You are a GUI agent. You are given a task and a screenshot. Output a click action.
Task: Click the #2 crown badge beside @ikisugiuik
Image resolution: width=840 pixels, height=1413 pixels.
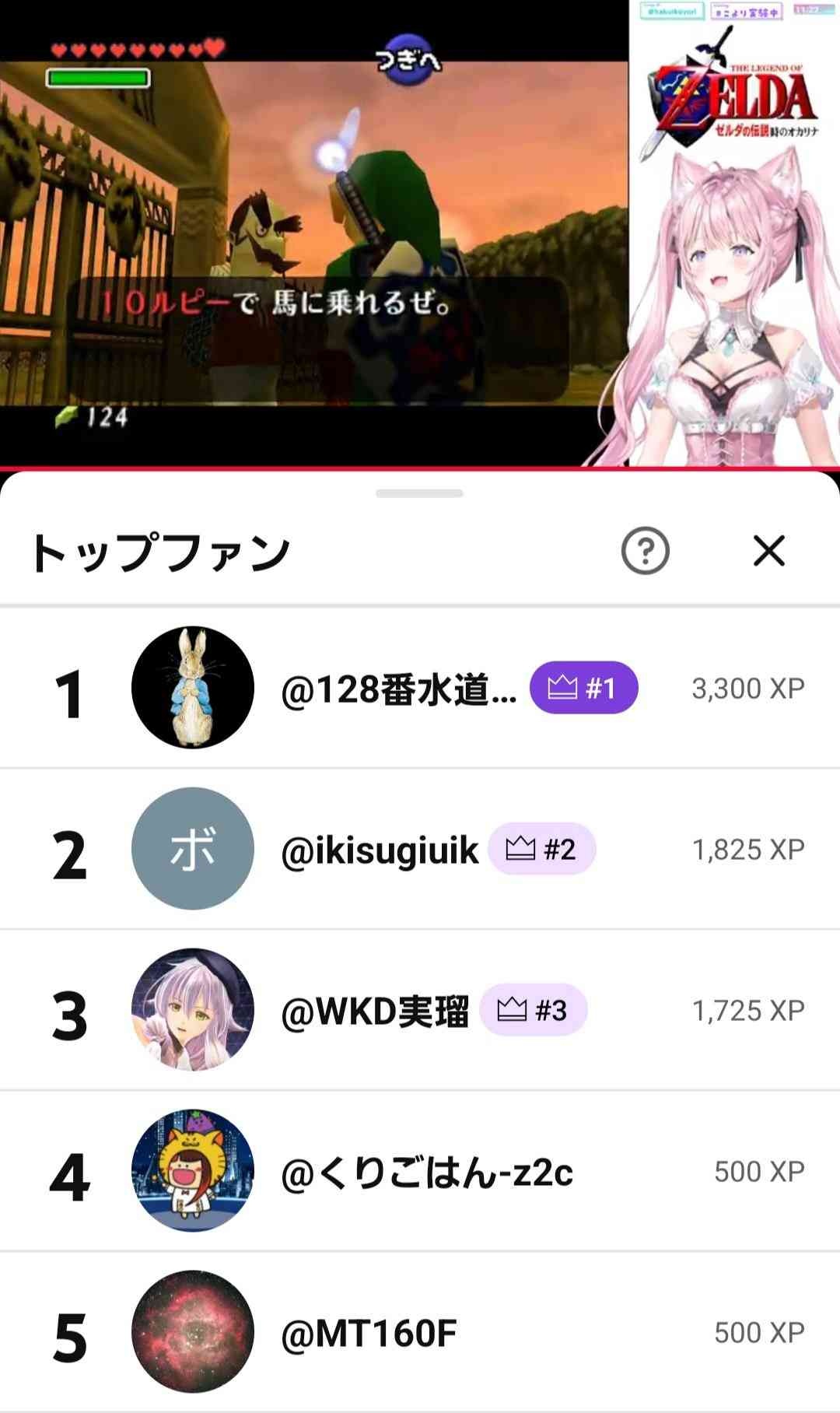pos(545,850)
